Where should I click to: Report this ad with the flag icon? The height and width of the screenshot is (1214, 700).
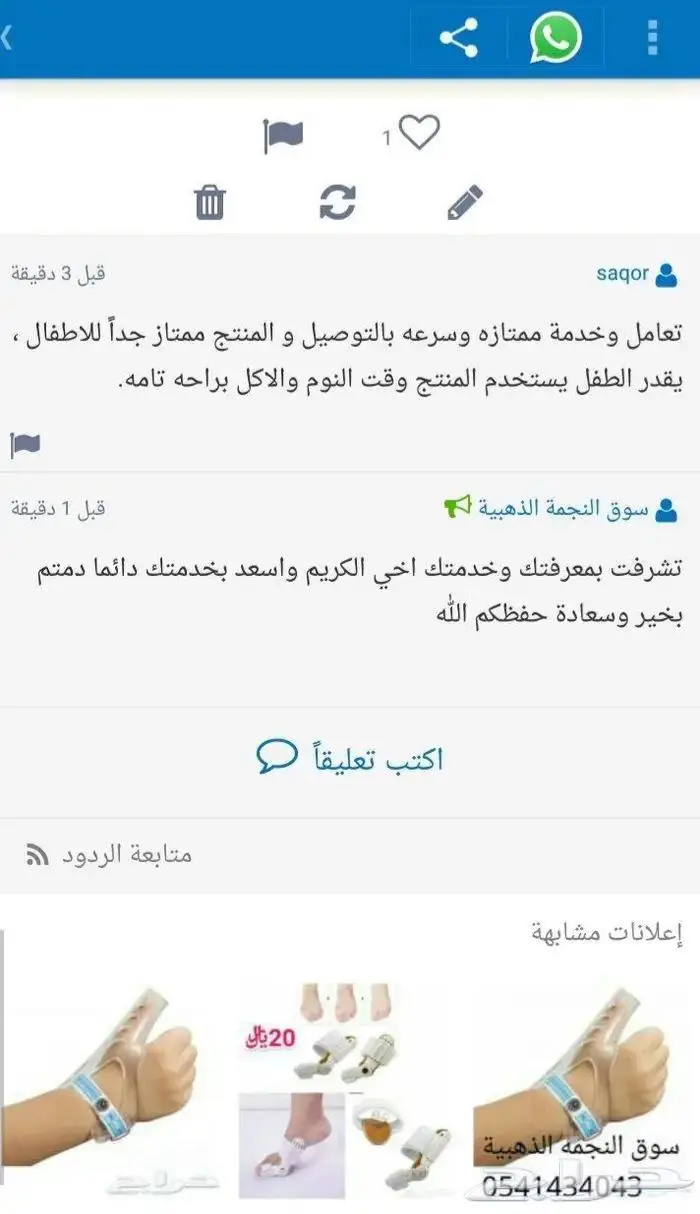282,135
